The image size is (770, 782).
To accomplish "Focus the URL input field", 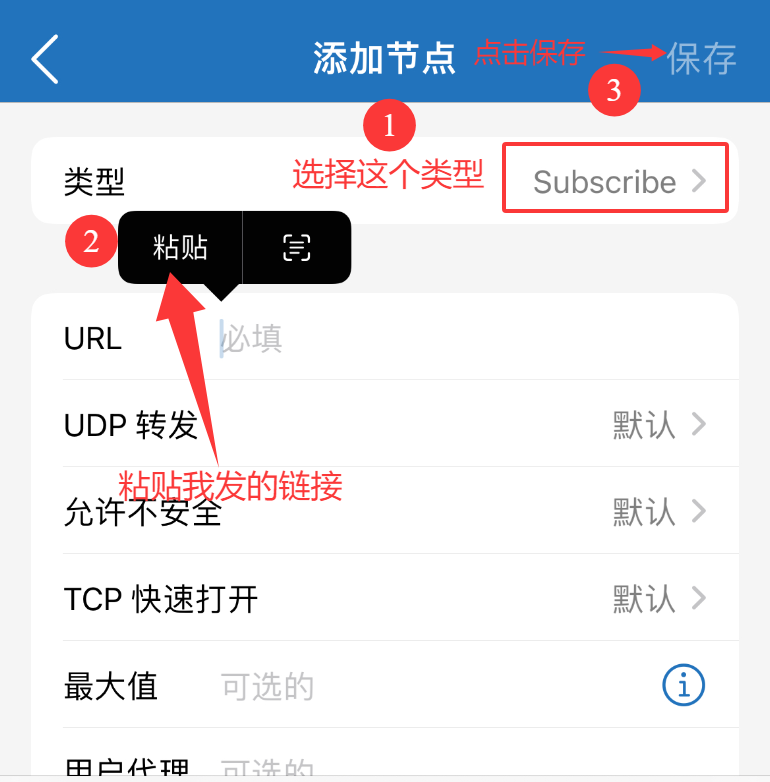I will (x=450, y=338).
